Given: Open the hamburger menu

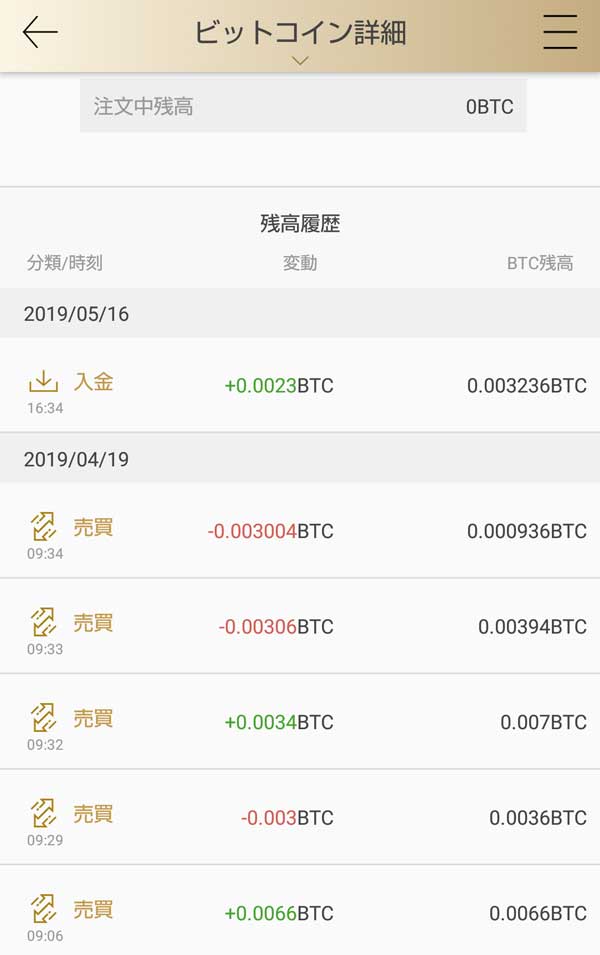Looking at the screenshot, I should pos(560,32).
